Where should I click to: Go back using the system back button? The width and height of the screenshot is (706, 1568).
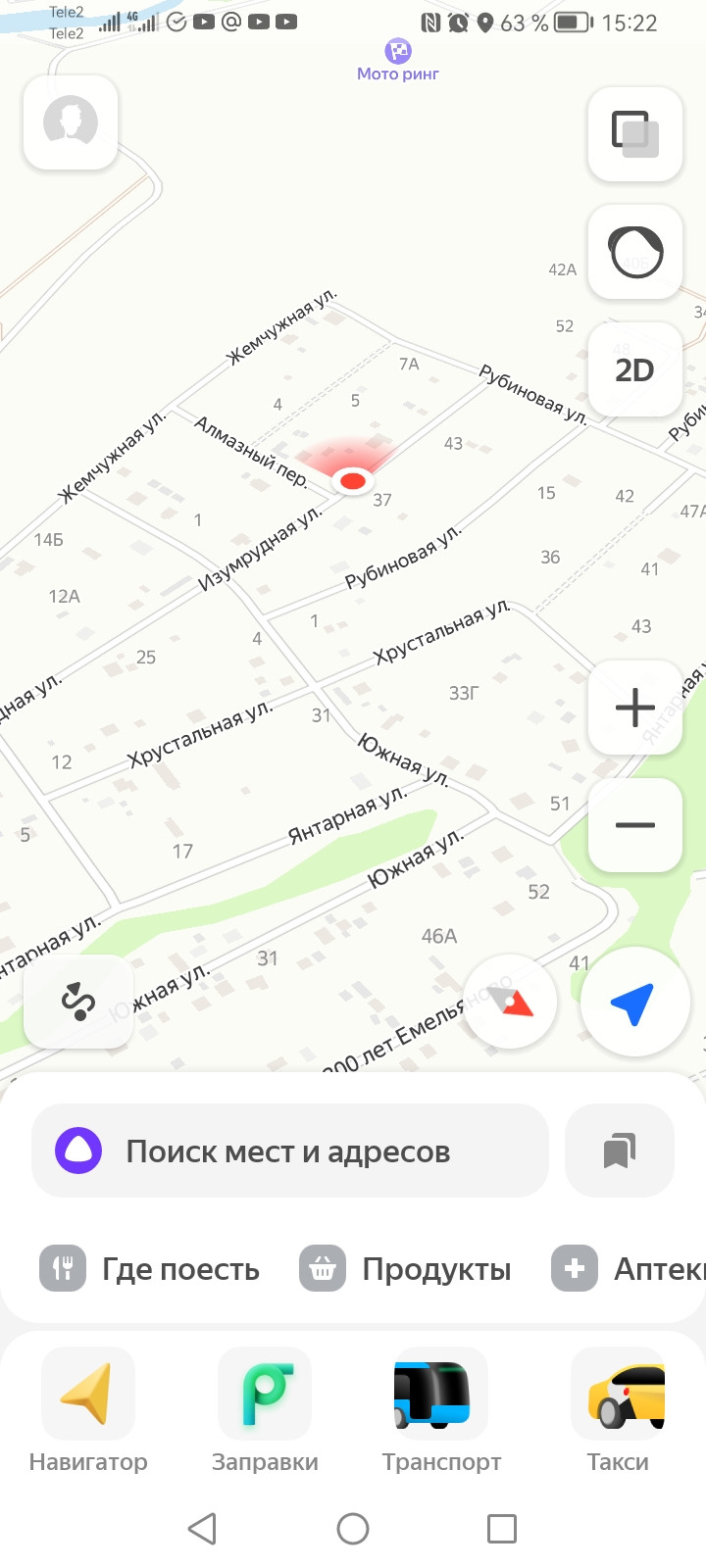coord(202,1529)
